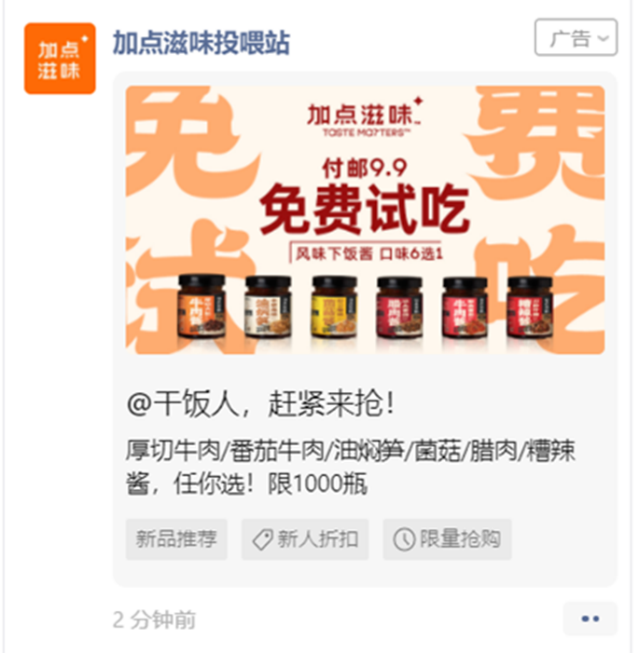Screen dimensions: 639x653
Task: Select the 新人折扣 tag
Action: coord(304,539)
